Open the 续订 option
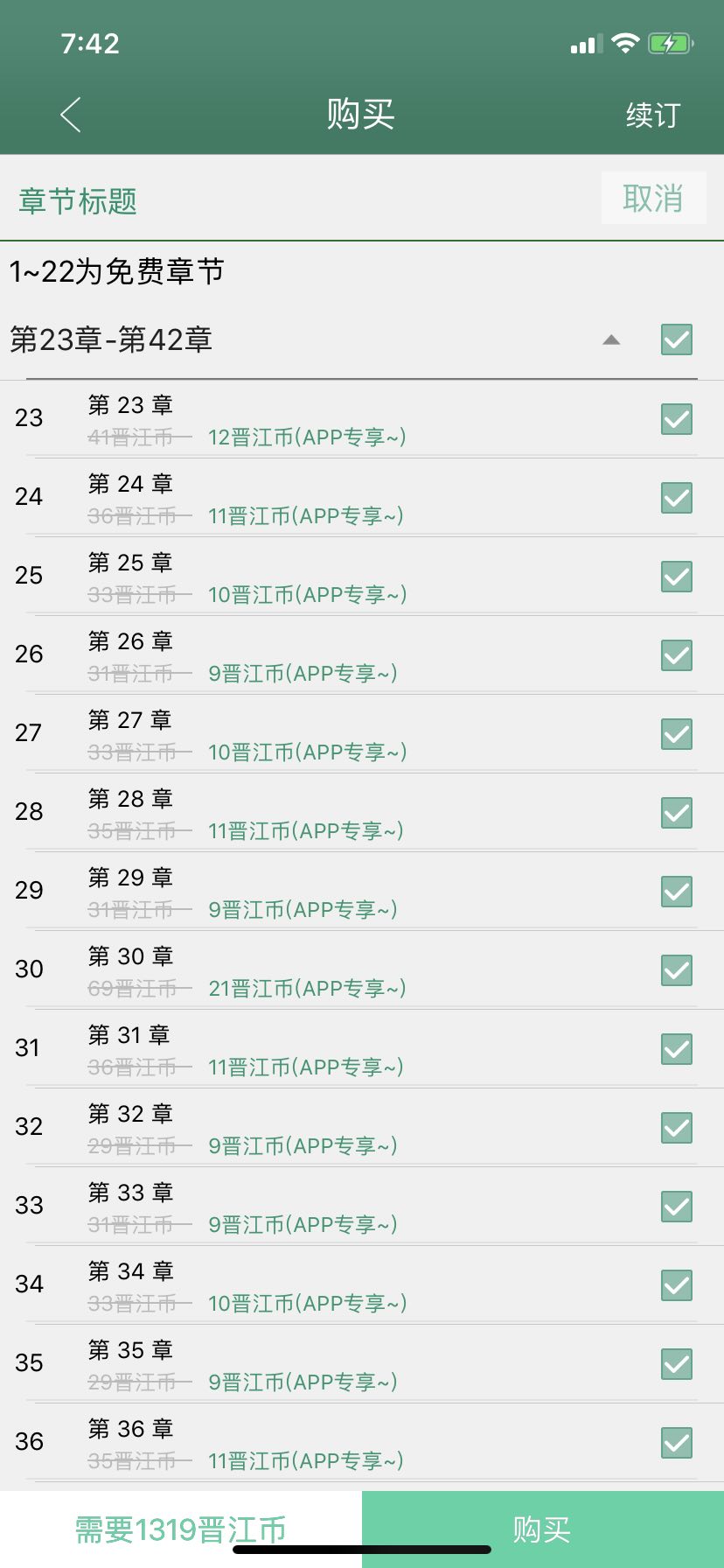The width and height of the screenshot is (724, 1568). point(652,115)
